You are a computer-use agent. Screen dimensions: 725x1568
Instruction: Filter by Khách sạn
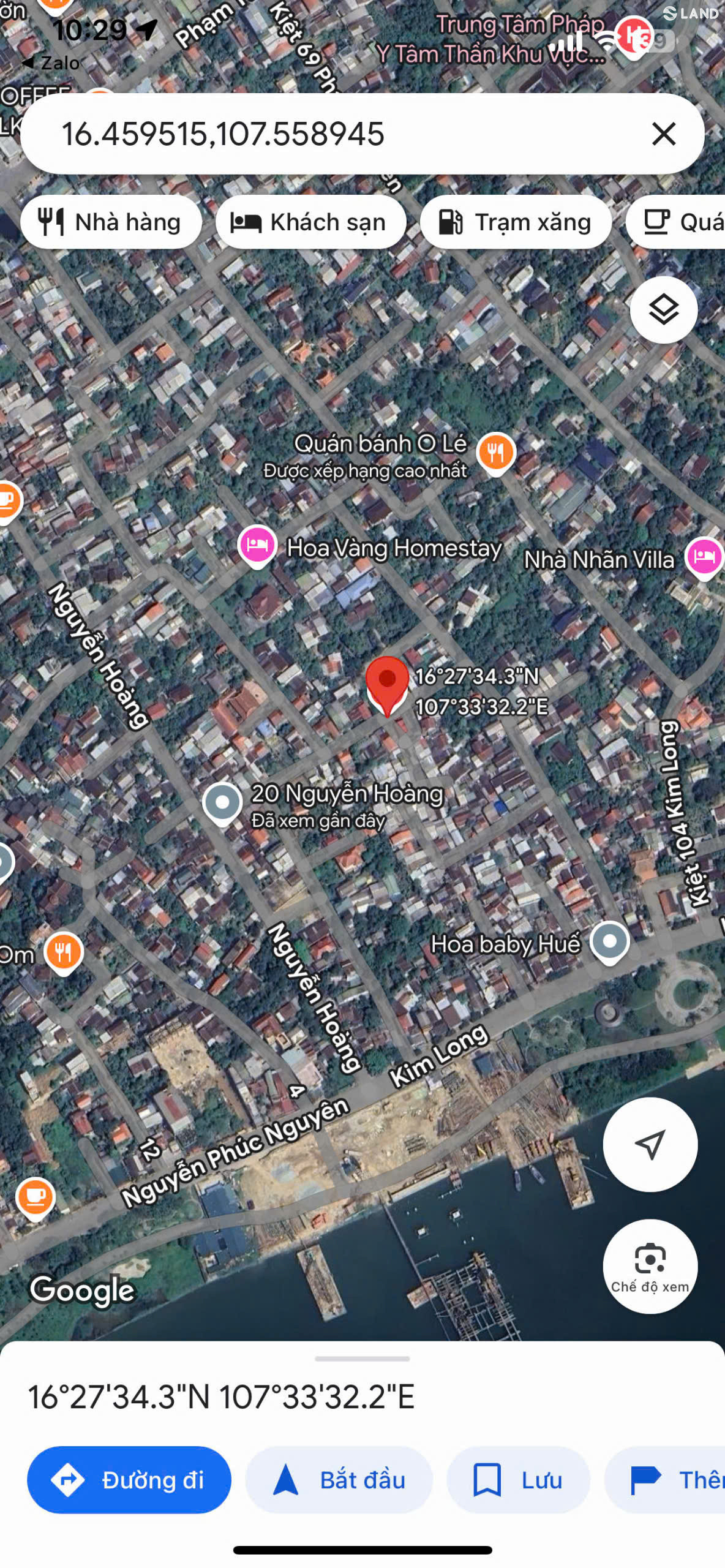pos(310,222)
